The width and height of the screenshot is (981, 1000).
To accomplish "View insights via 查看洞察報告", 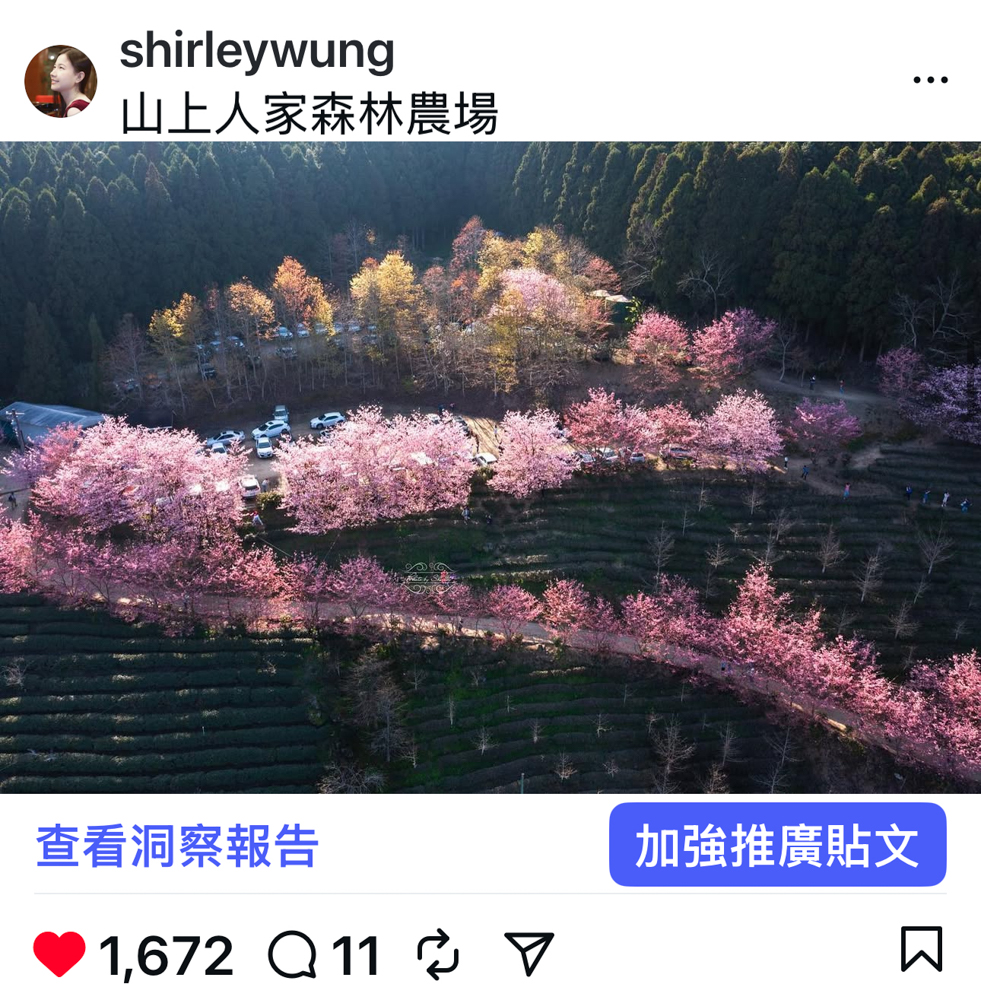I will (177, 846).
